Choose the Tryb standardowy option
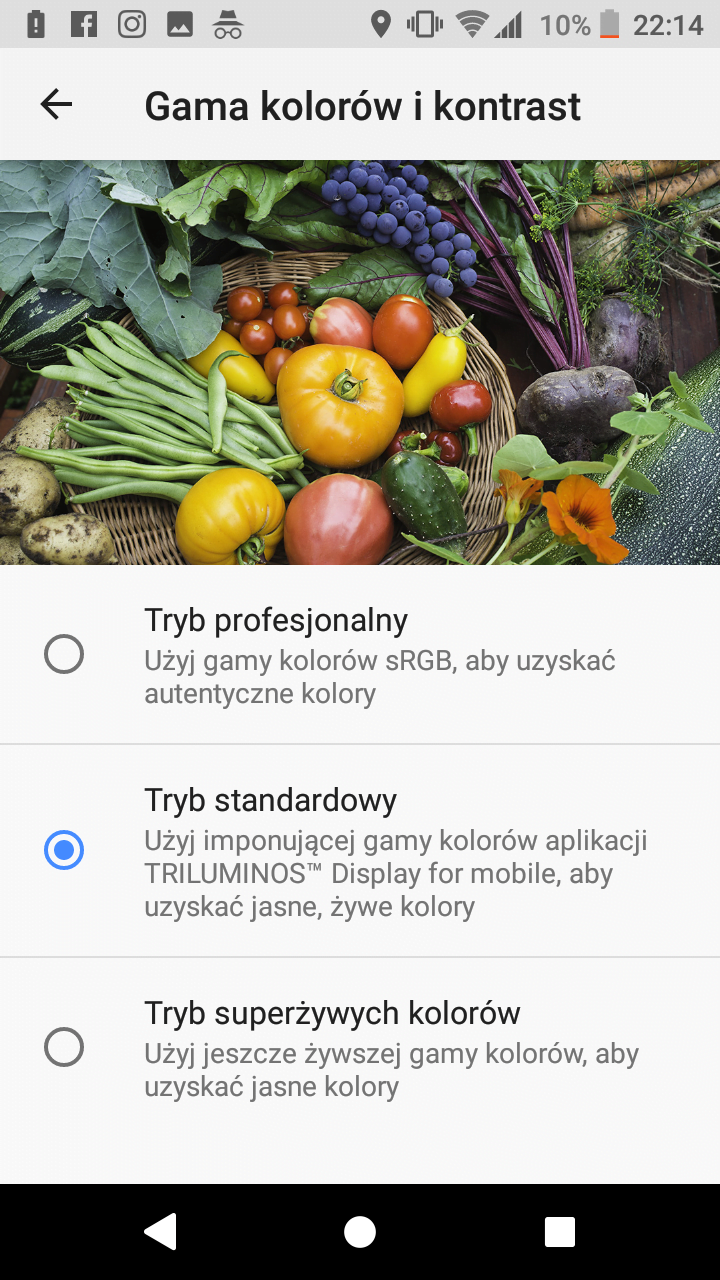 360,851
